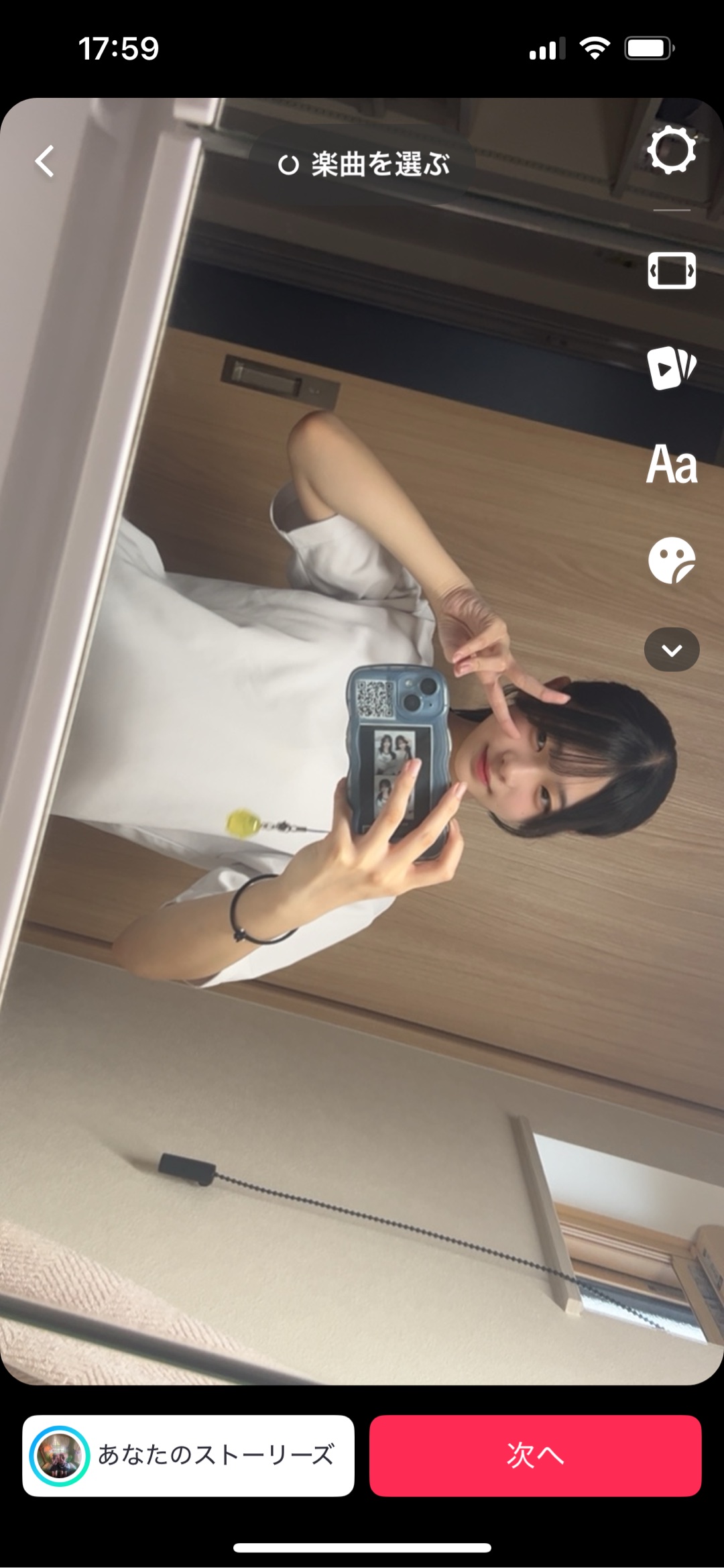
Task: Go back using the arrow
Action: tap(45, 162)
